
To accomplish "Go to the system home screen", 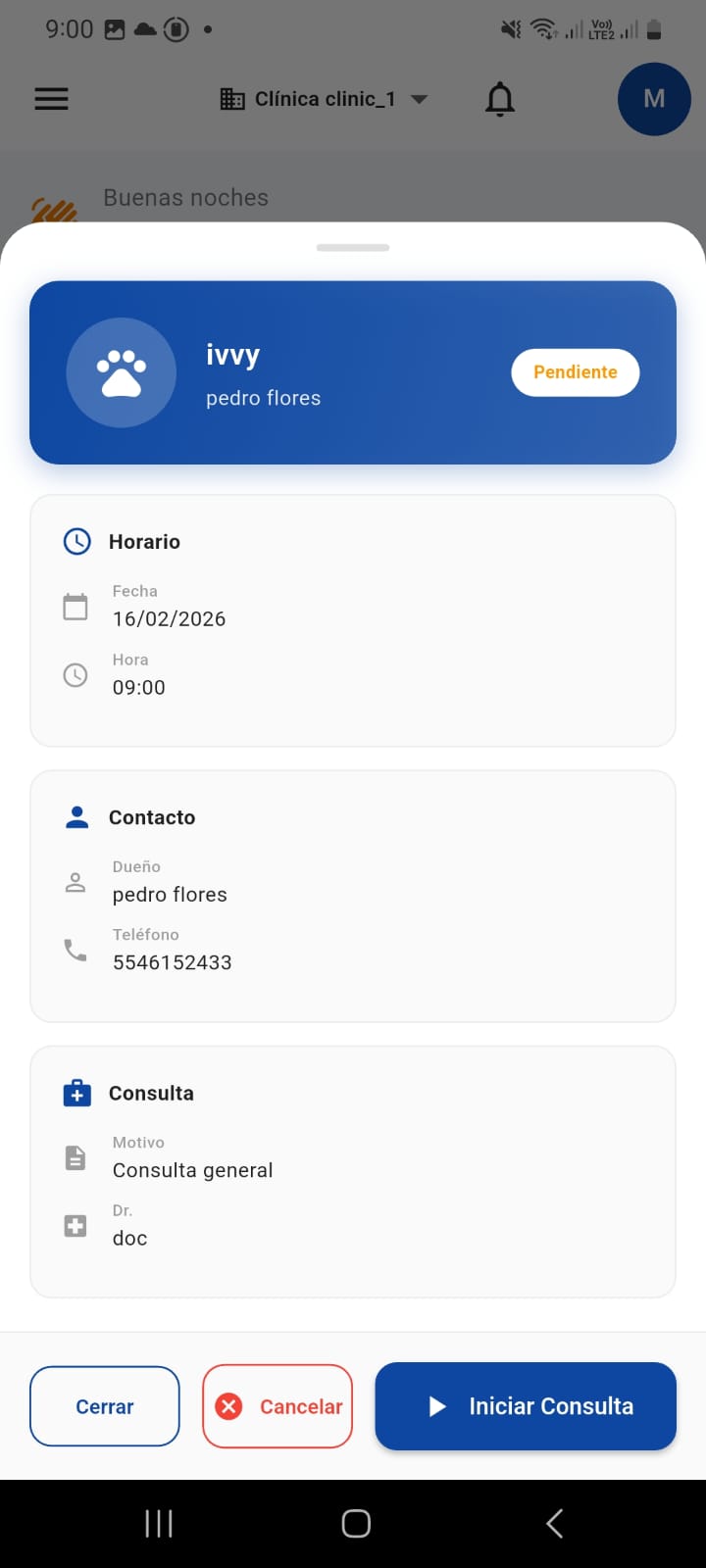I will click(355, 1523).
